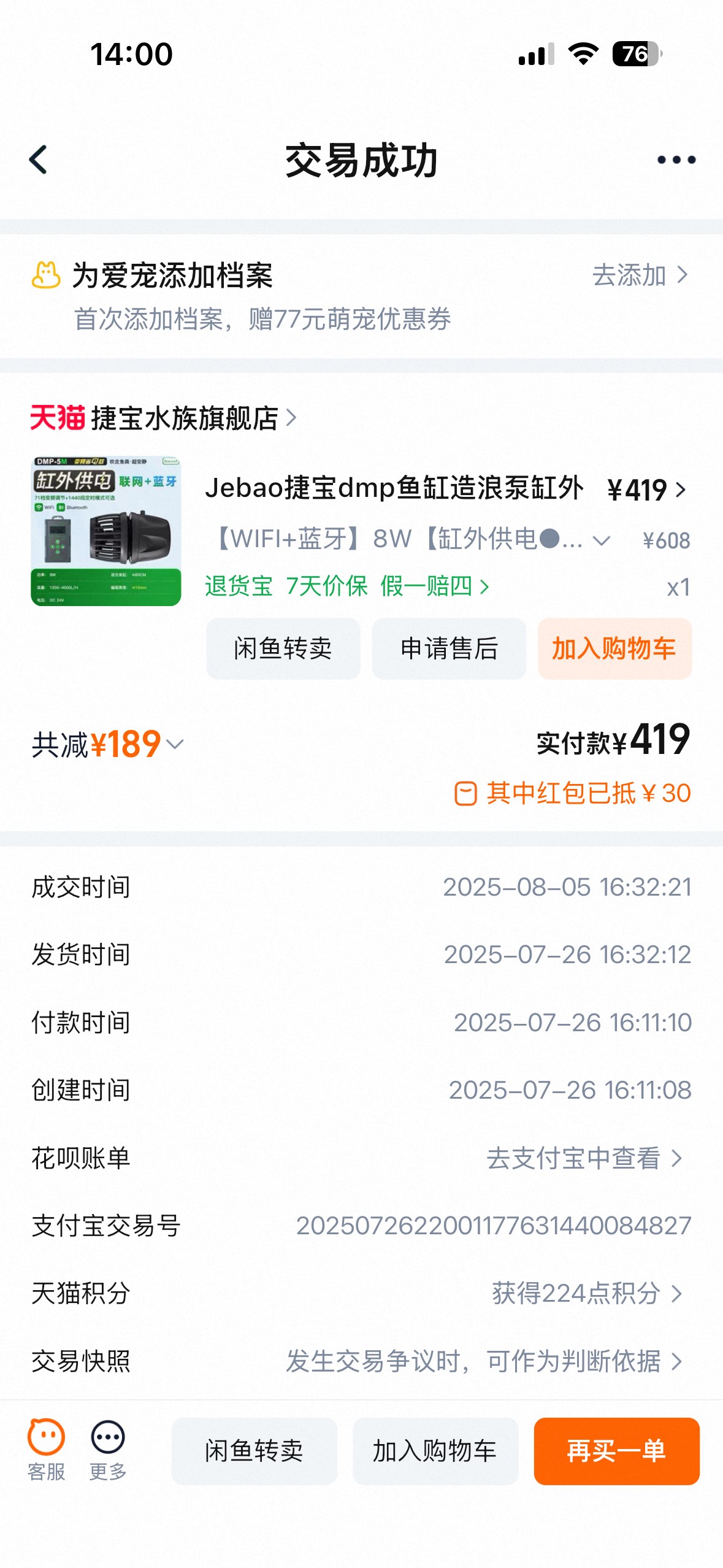Buy again with 再买一单

coord(616,1451)
